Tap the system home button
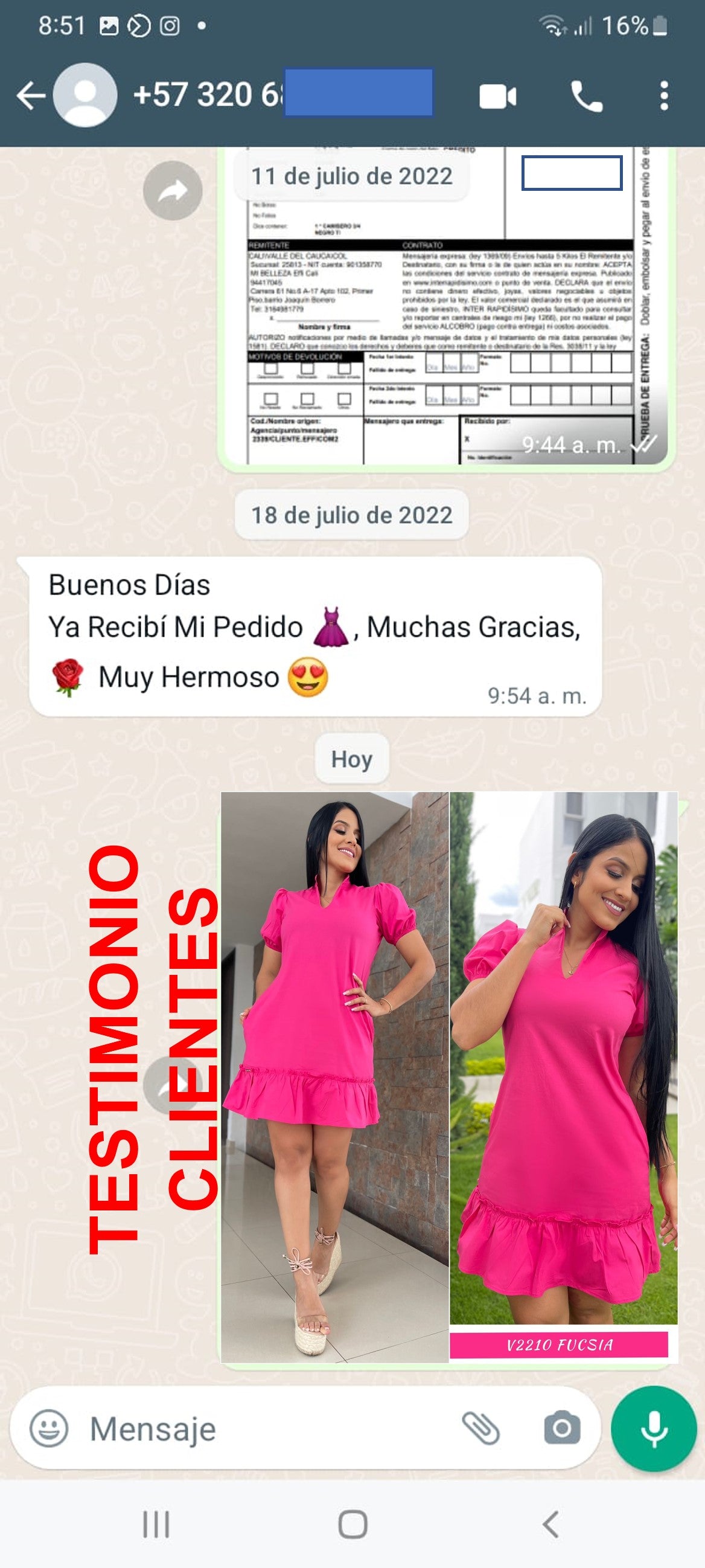Screen dimensions: 705x1568 click(353, 1525)
